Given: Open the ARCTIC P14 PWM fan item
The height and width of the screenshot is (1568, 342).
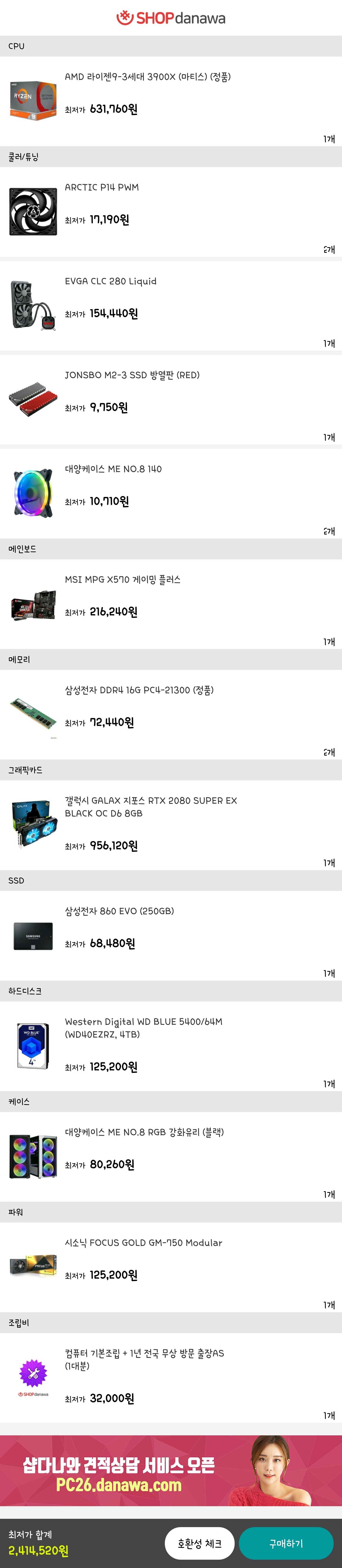Looking at the screenshot, I should click(x=102, y=188).
